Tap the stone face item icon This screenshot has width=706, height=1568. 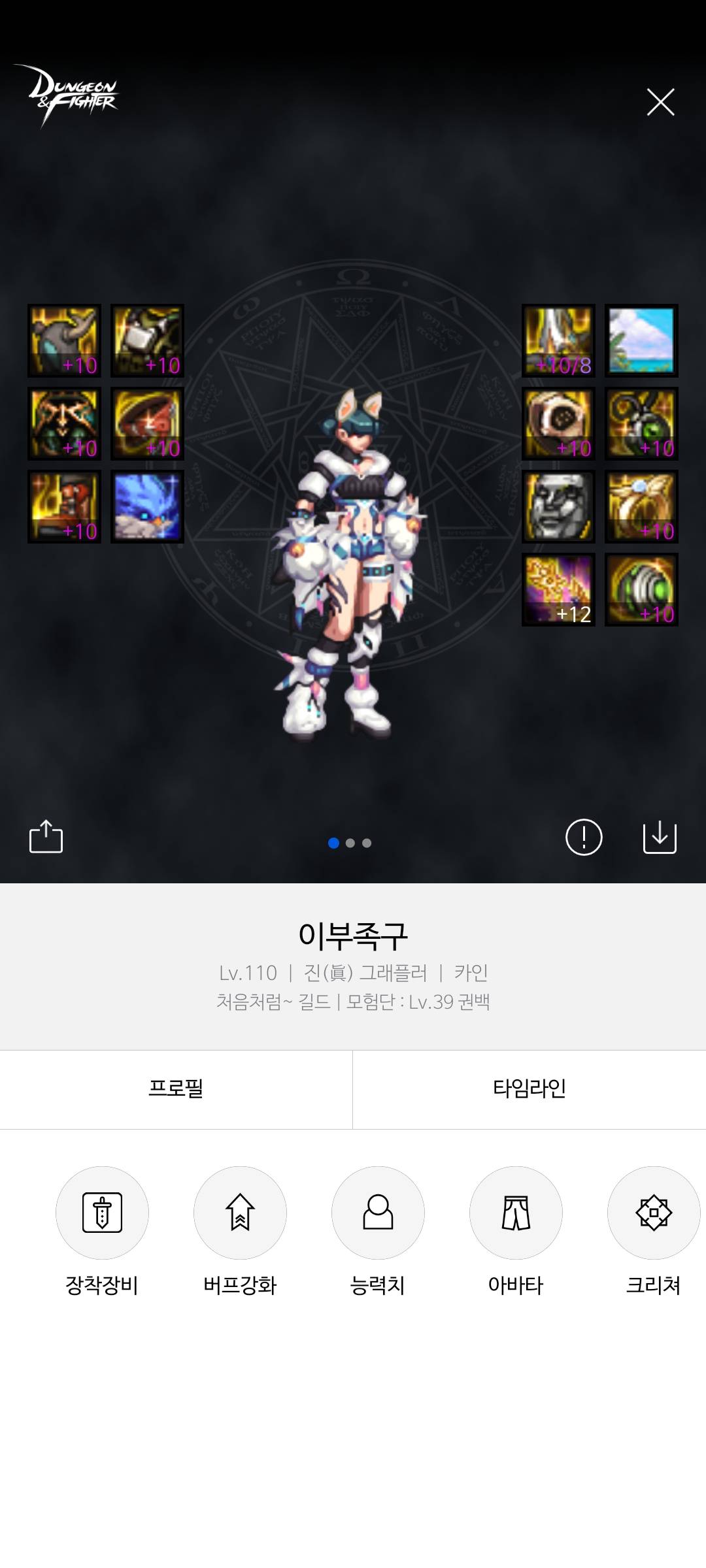[558, 506]
